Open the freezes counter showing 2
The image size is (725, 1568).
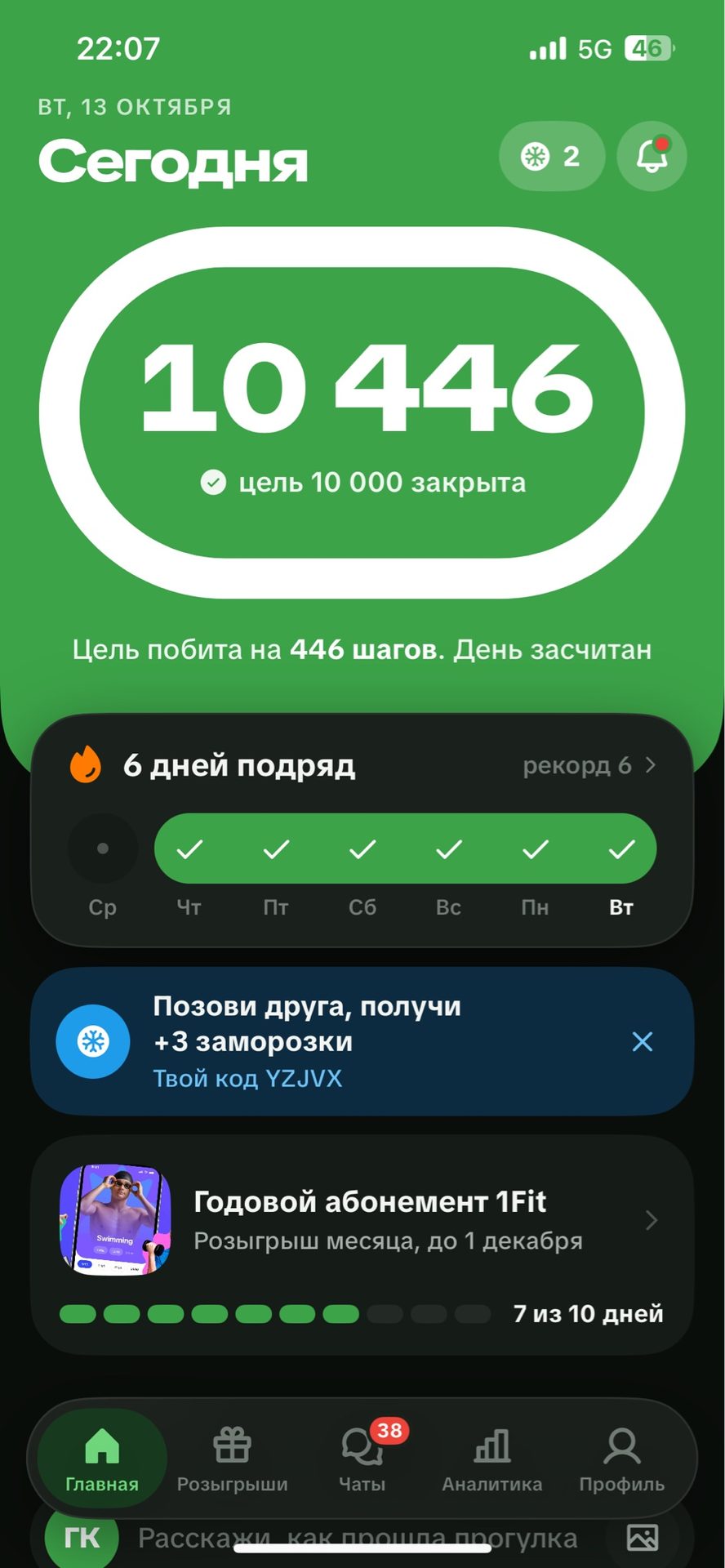(x=552, y=156)
